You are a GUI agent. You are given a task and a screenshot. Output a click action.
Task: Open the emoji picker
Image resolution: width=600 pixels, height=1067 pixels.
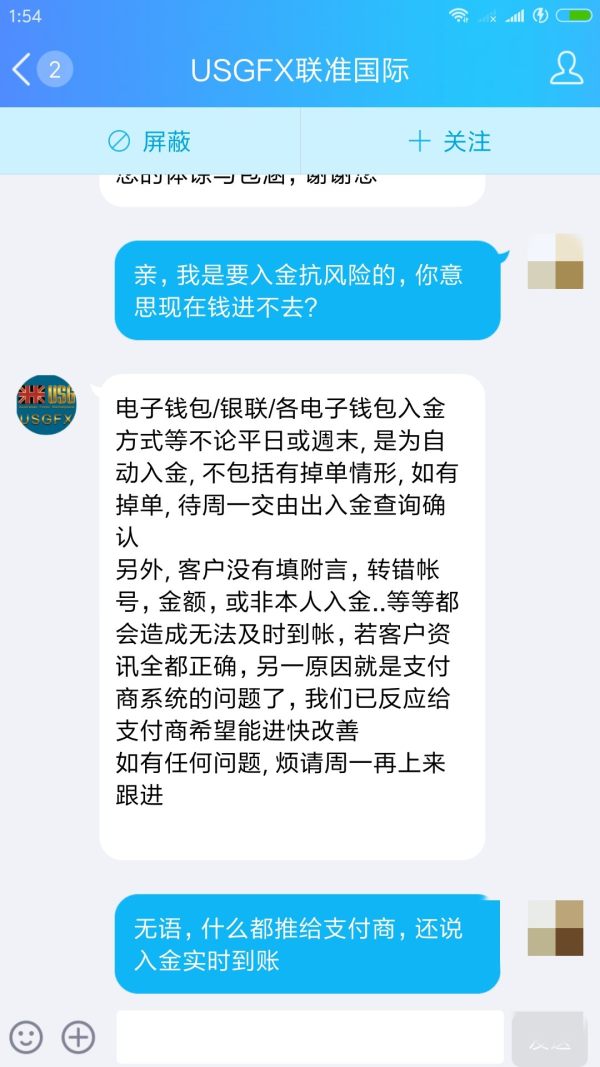pyautogui.click(x=26, y=1037)
